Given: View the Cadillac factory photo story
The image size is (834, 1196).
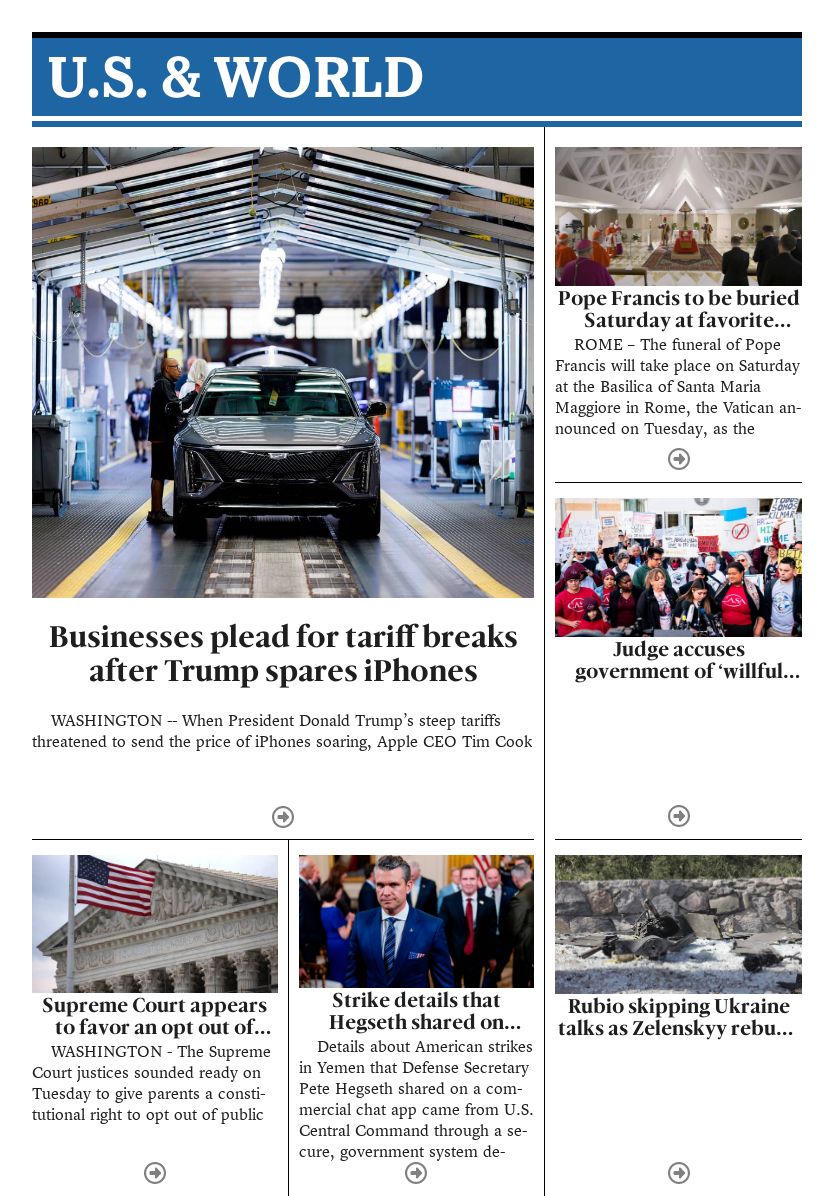Looking at the screenshot, I should (x=283, y=372).
